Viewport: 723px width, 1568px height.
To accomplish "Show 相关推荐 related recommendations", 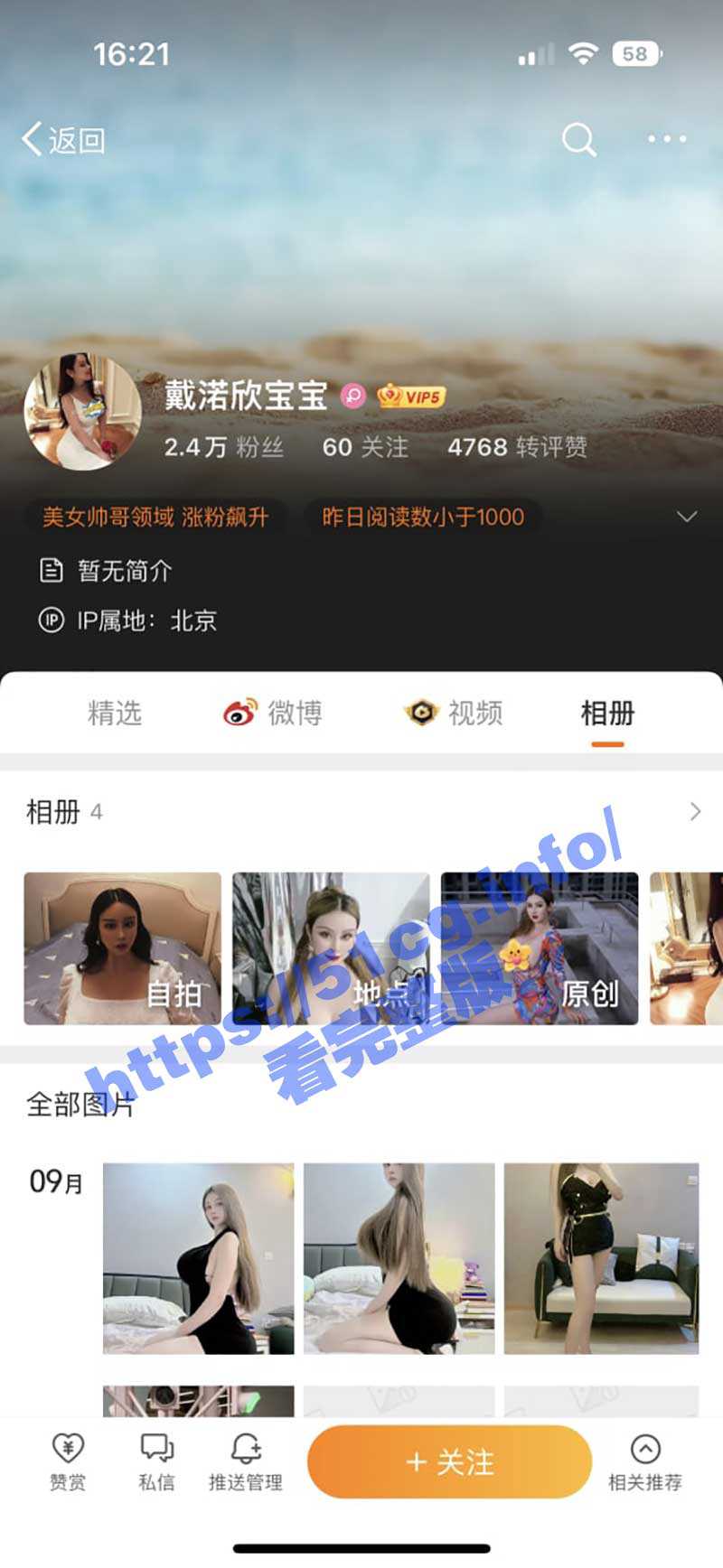I will coord(644,1461).
